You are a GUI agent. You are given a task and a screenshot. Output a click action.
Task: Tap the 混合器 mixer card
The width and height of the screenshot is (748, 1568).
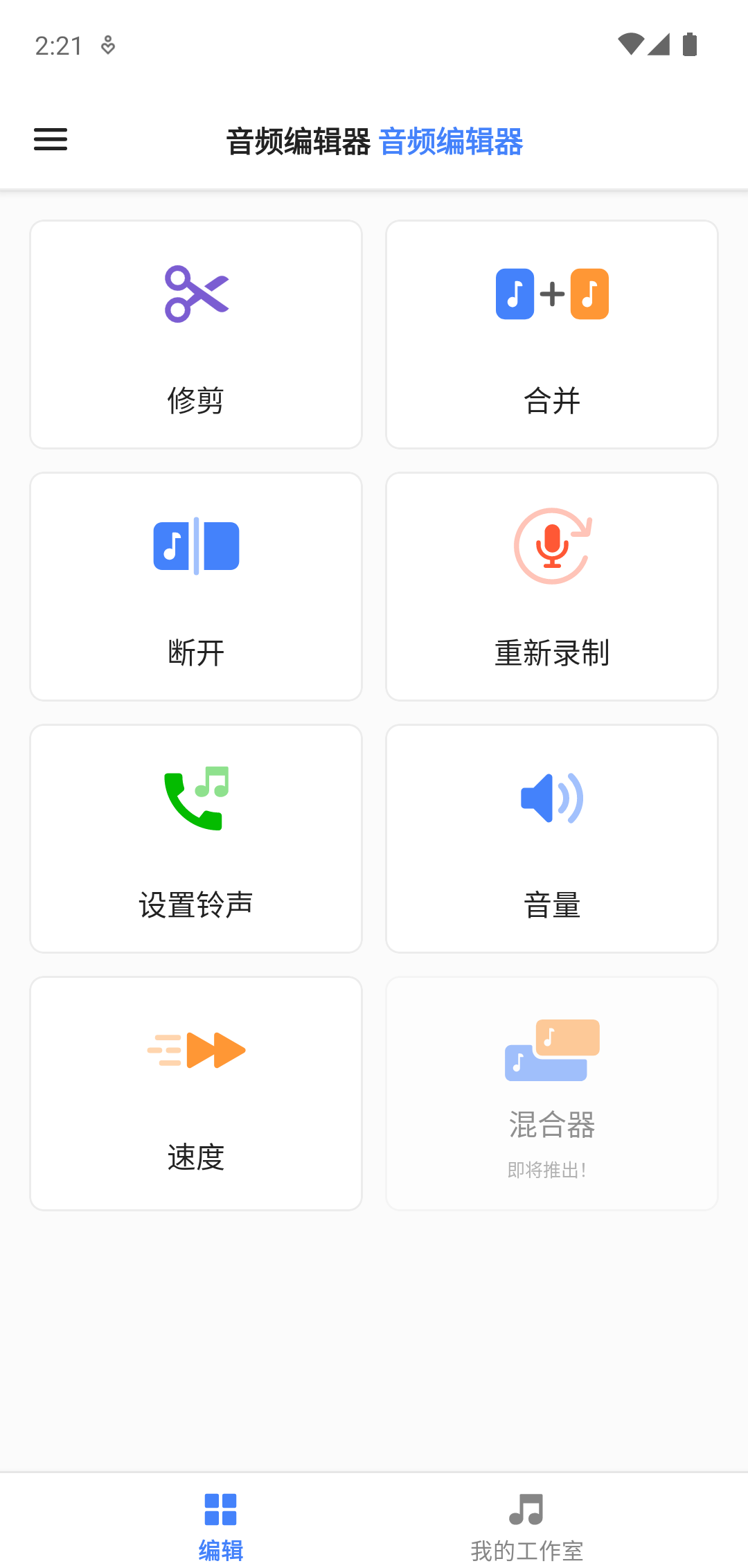click(551, 1093)
